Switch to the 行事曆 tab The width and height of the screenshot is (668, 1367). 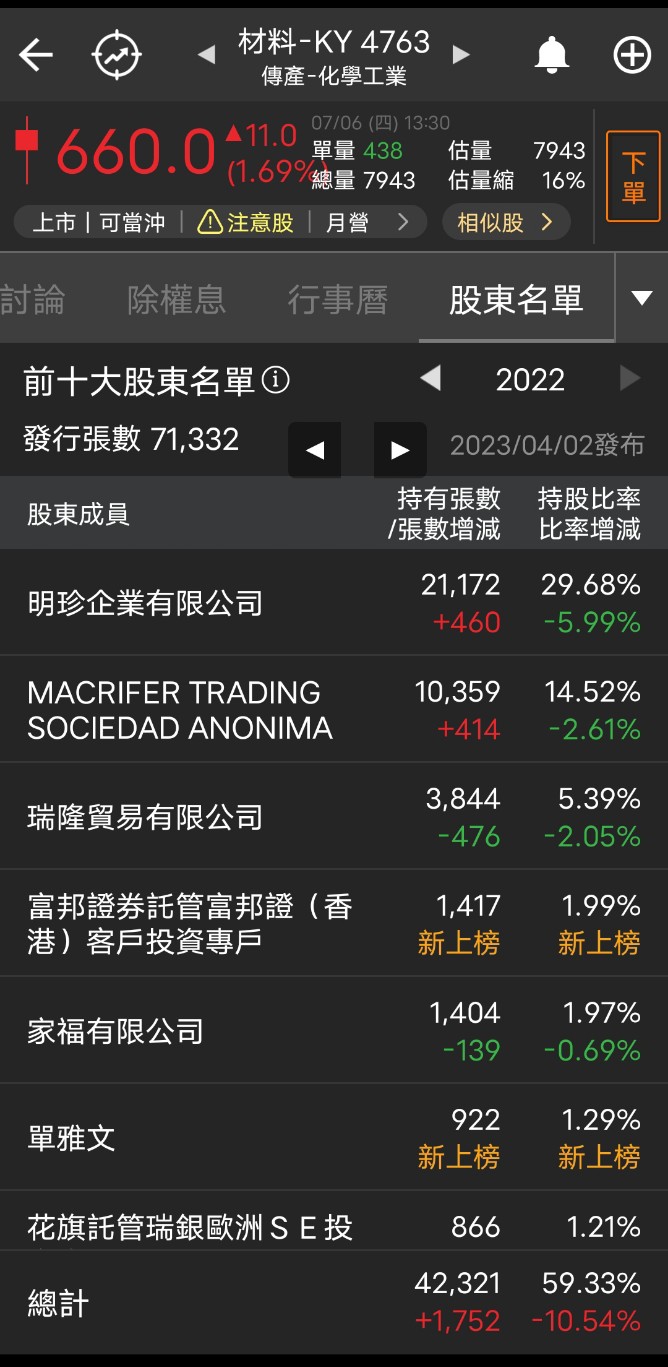point(337,300)
